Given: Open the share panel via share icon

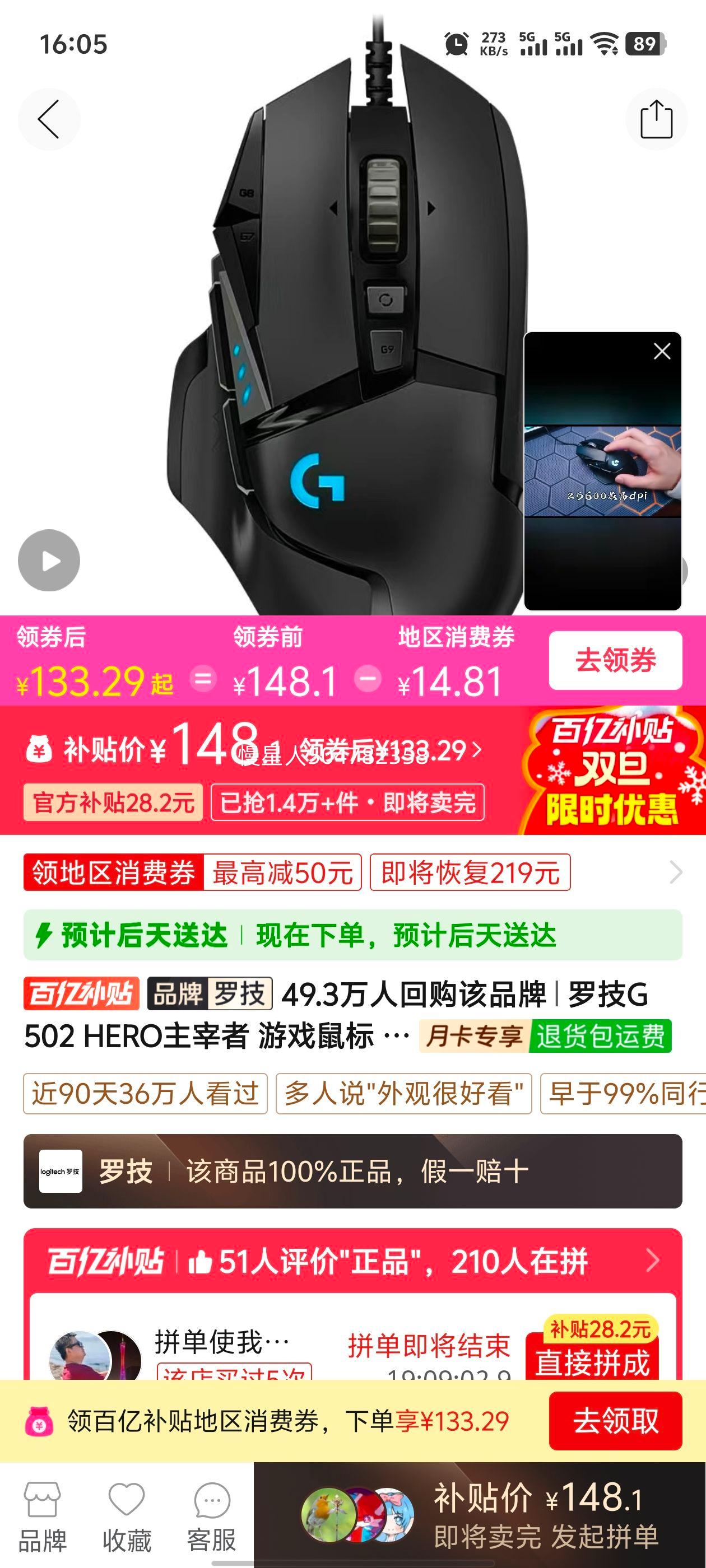Looking at the screenshot, I should click(x=657, y=119).
